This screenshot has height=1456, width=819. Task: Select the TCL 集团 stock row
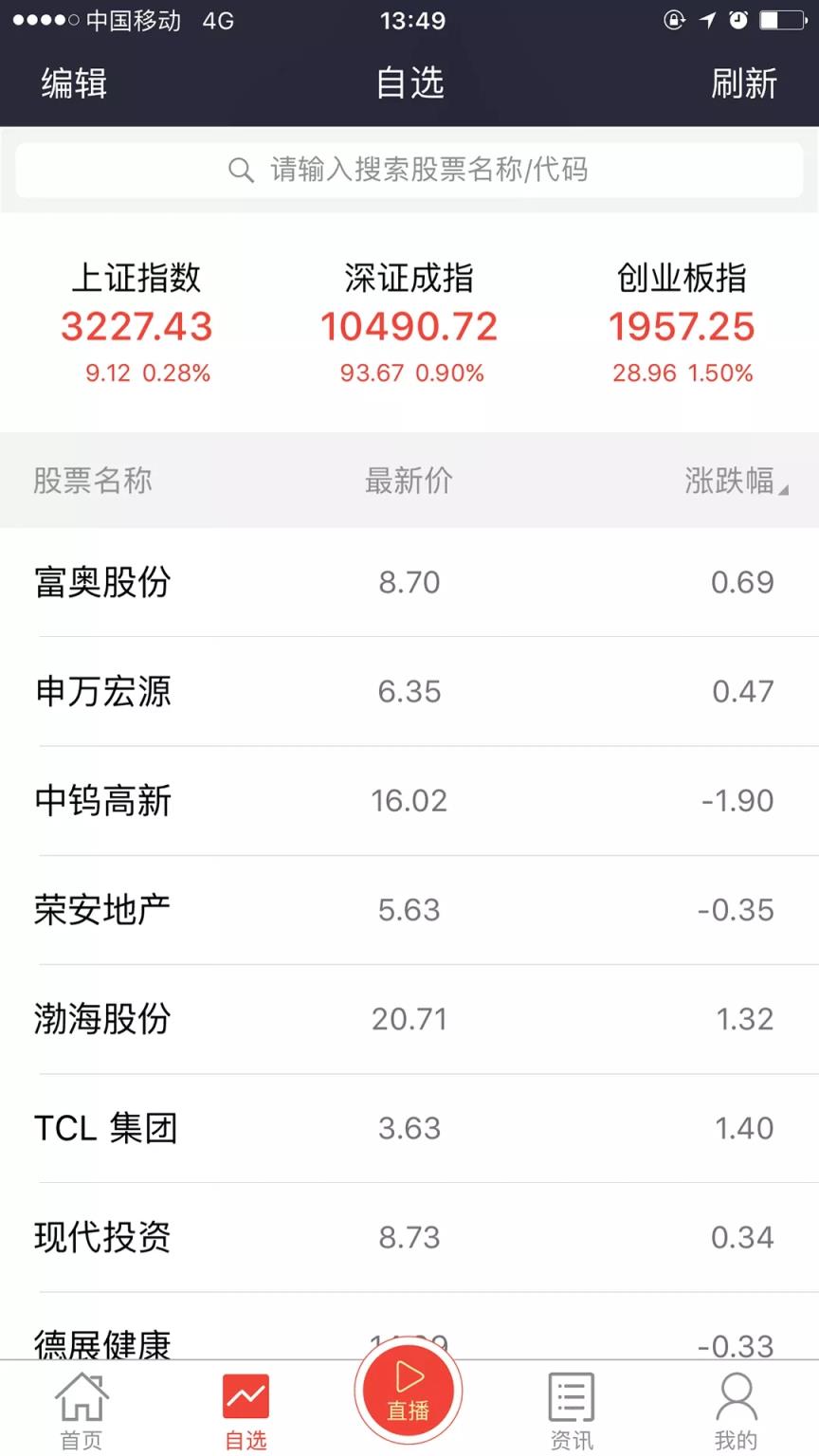click(409, 1128)
